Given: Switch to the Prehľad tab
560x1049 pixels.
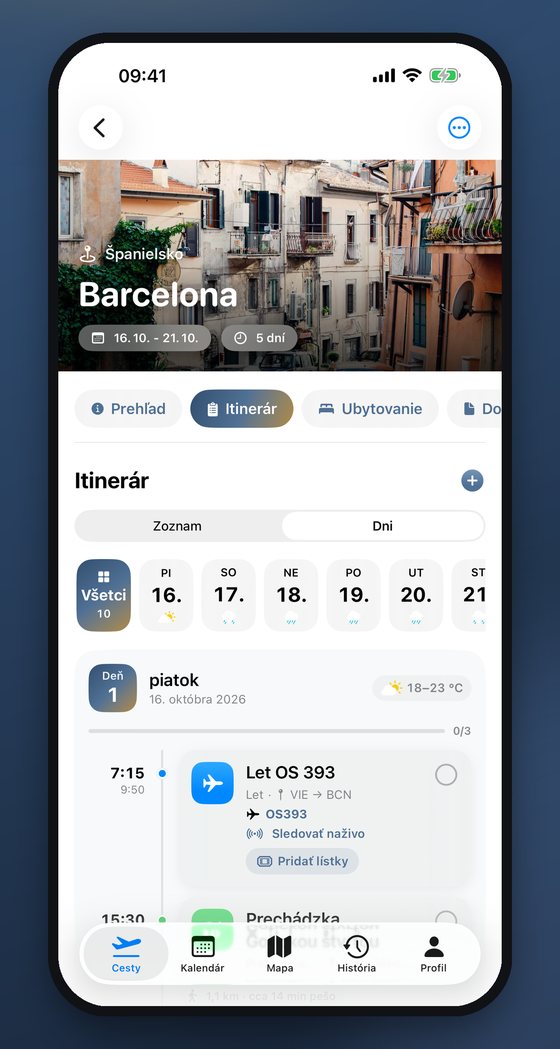Looking at the screenshot, I should click(128, 409).
